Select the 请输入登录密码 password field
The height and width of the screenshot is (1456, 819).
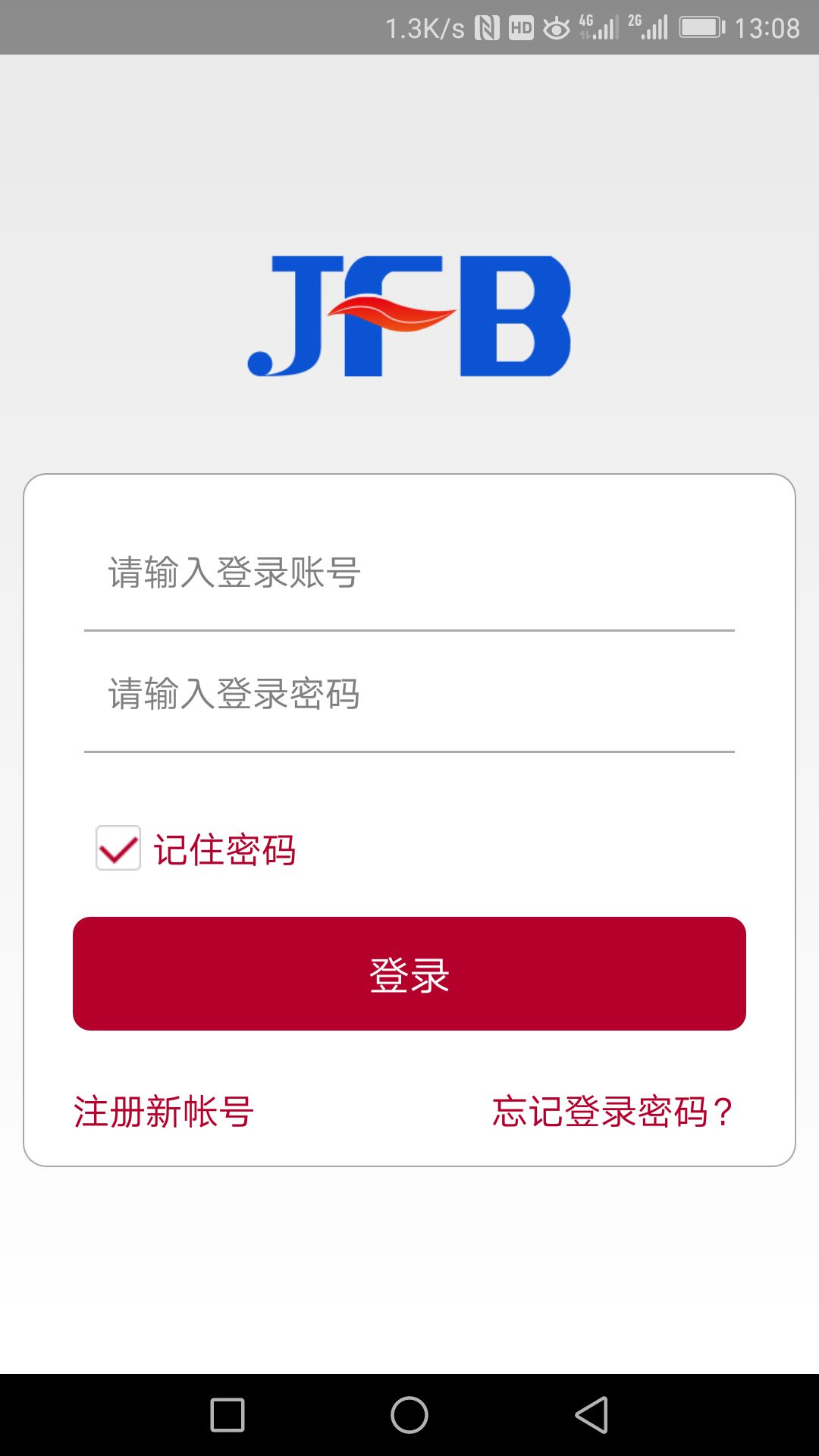coord(409,696)
